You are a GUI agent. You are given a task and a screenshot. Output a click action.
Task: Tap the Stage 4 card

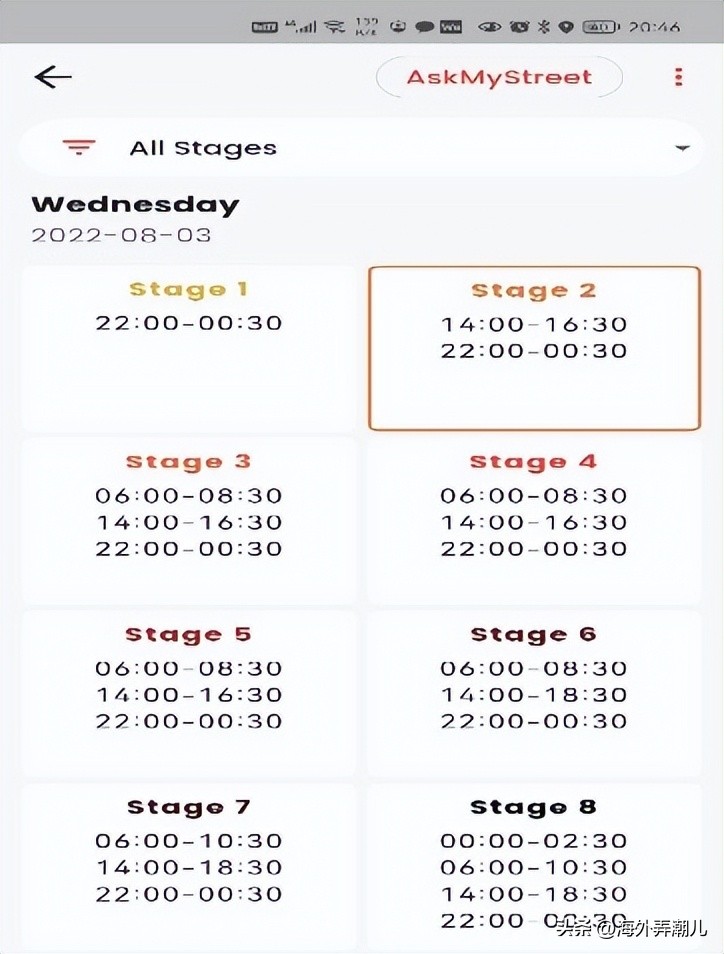coord(534,520)
